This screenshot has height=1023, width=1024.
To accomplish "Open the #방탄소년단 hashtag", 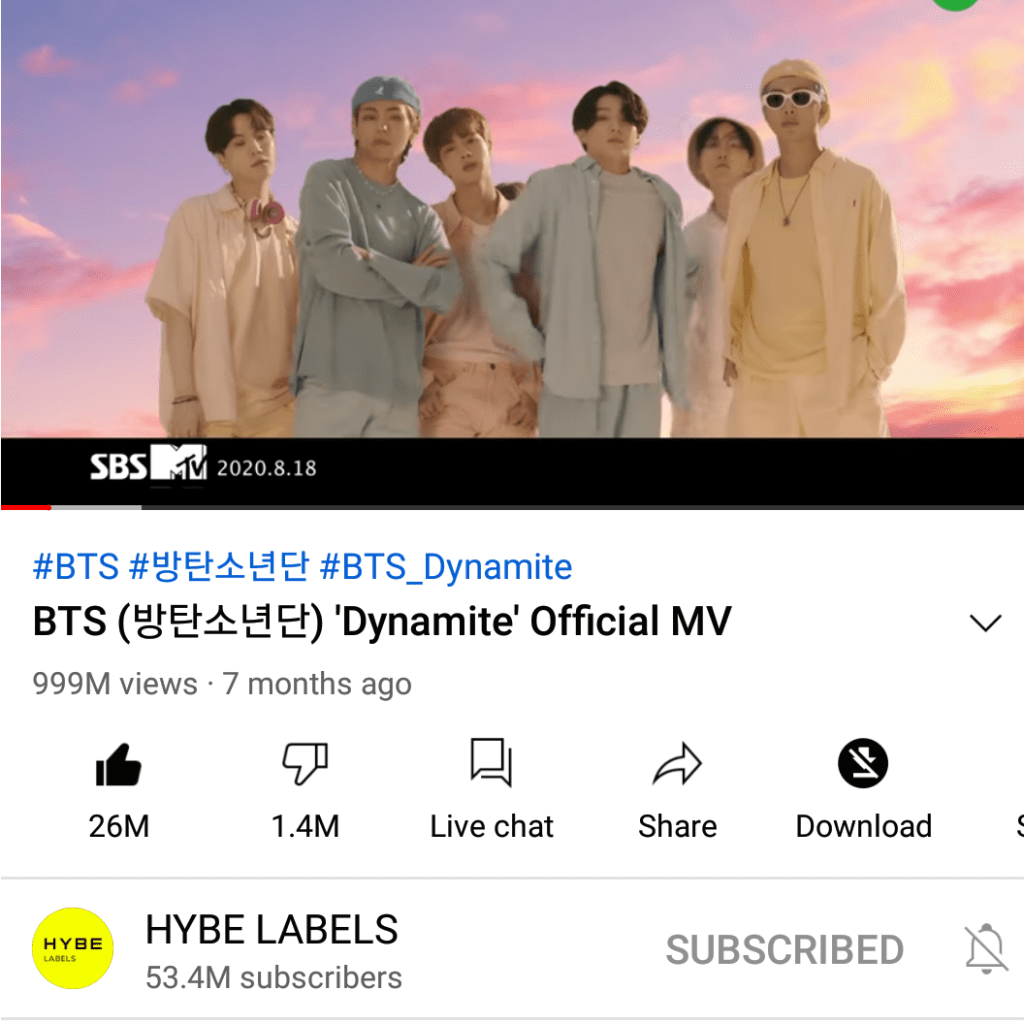I will (x=218, y=567).
